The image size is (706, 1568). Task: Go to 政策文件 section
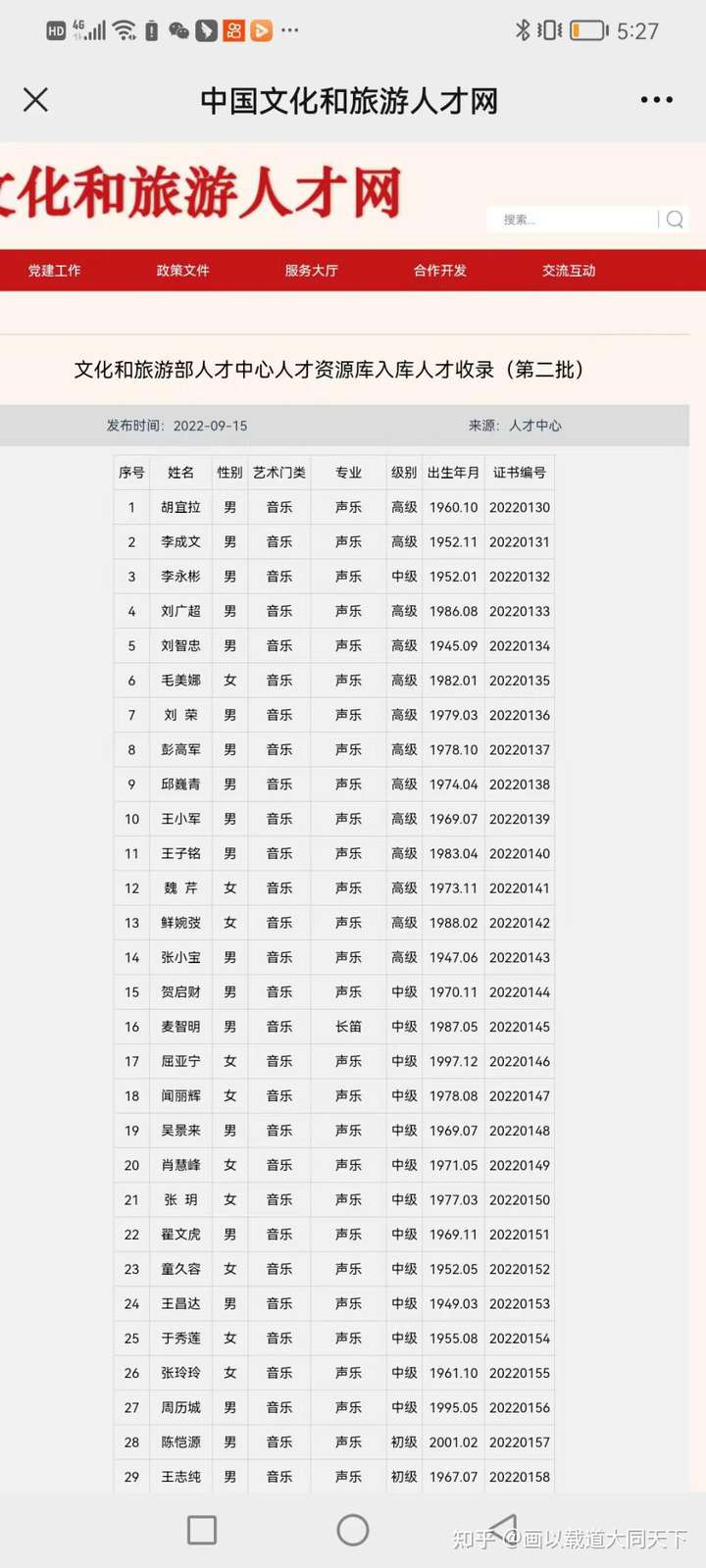182,271
